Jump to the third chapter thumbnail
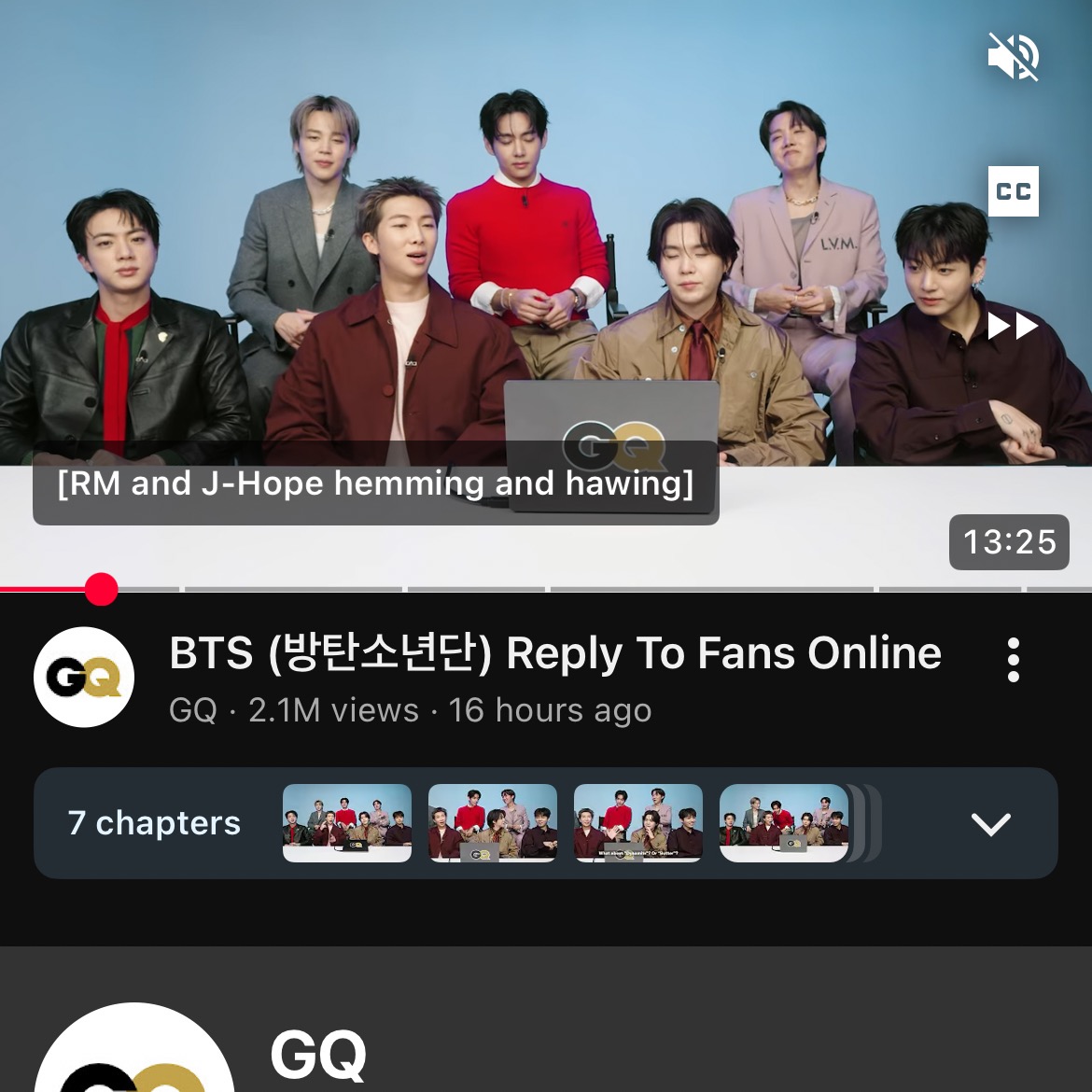The width and height of the screenshot is (1092, 1092). point(637,822)
